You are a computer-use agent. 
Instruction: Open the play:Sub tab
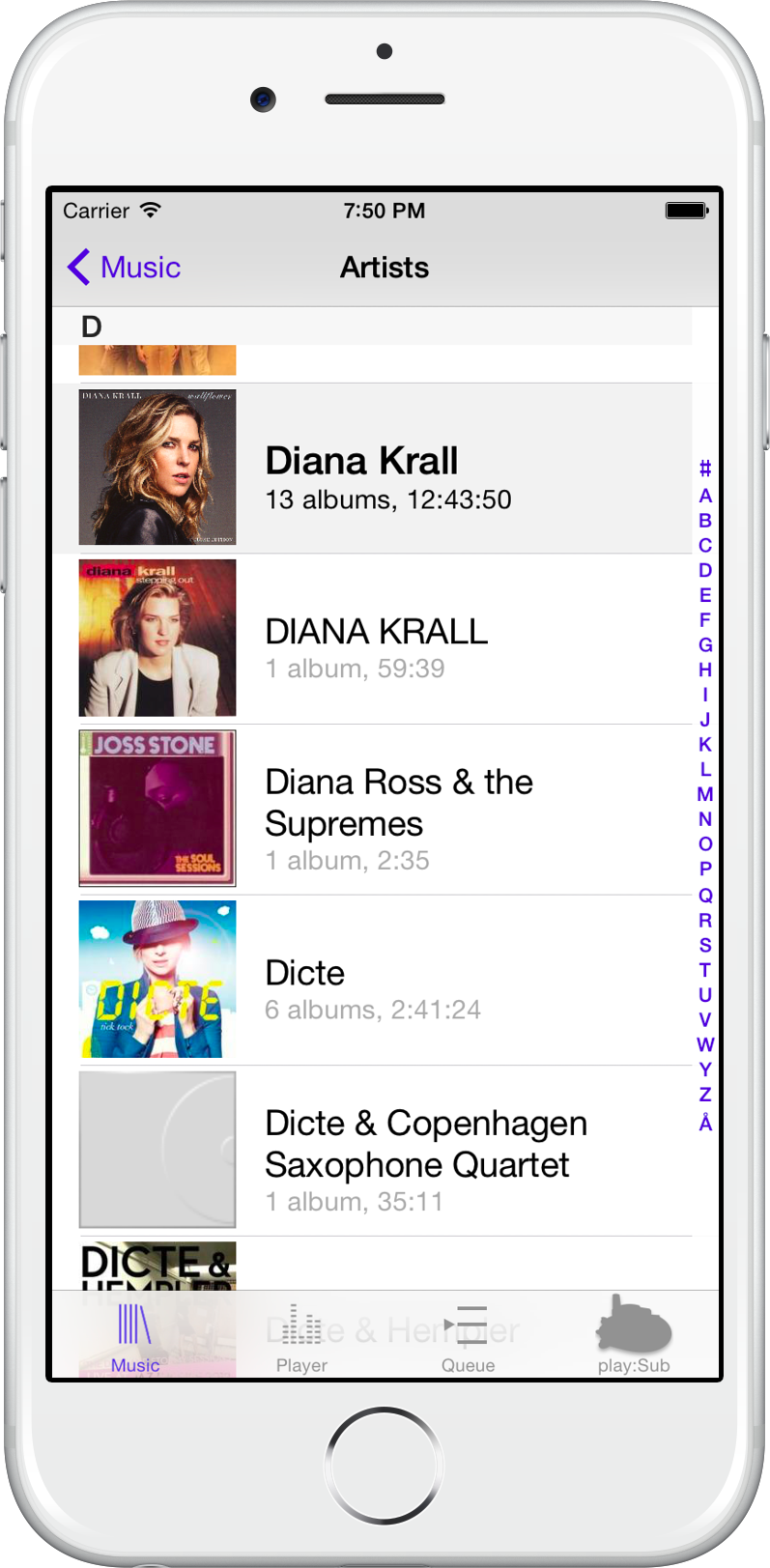click(x=634, y=1337)
